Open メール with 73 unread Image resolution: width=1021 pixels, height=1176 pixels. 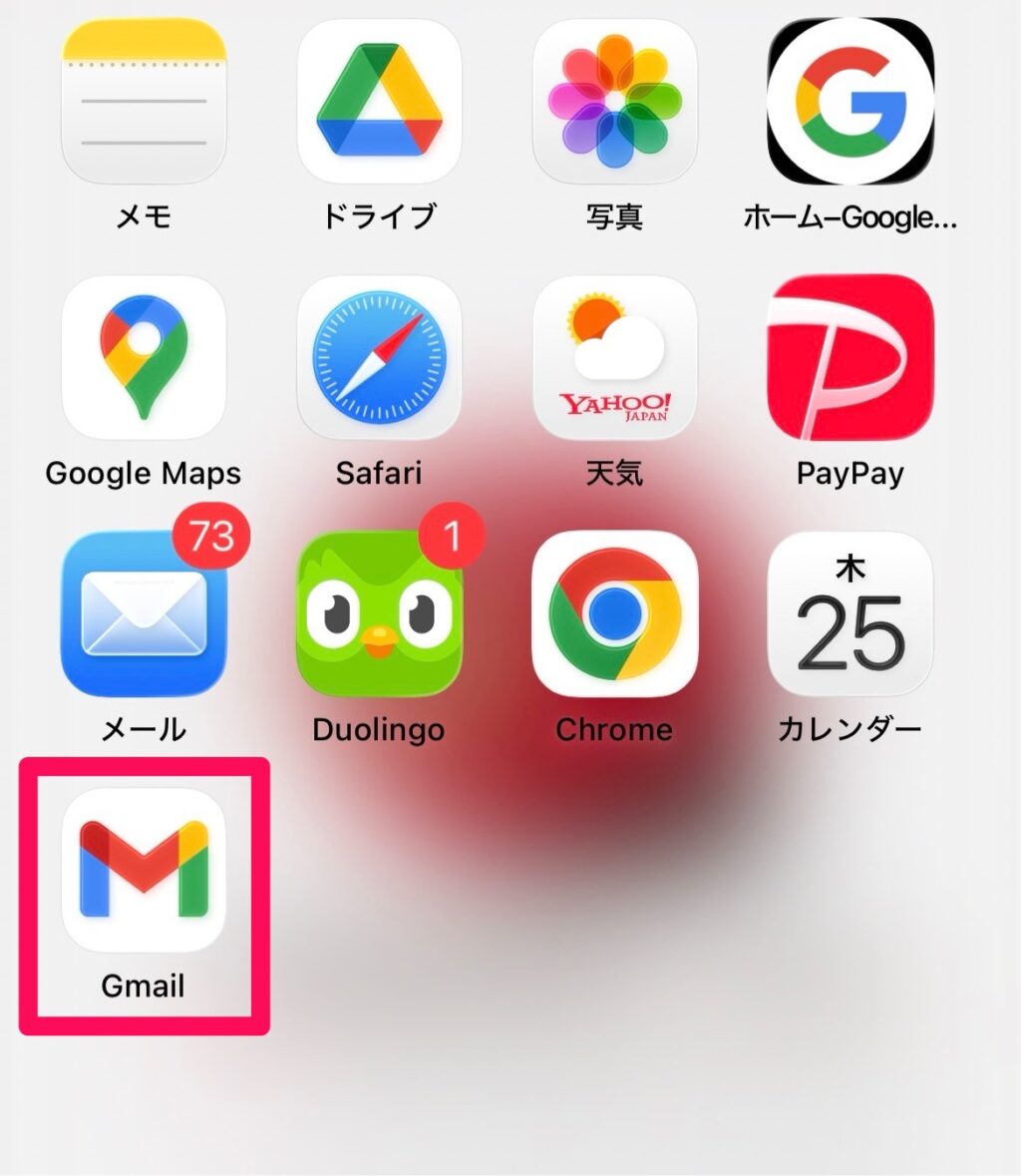pos(144,613)
